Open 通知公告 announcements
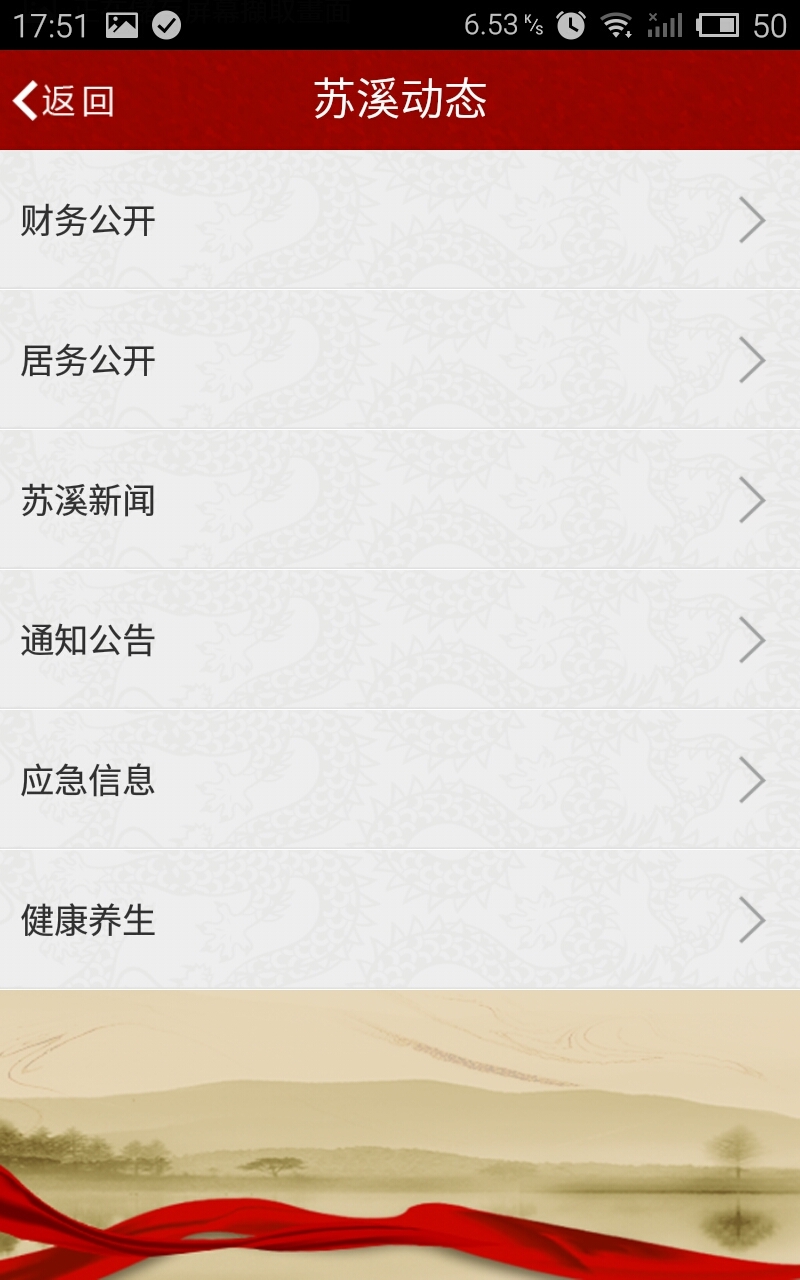This screenshot has width=800, height=1280. coord(400,640)
